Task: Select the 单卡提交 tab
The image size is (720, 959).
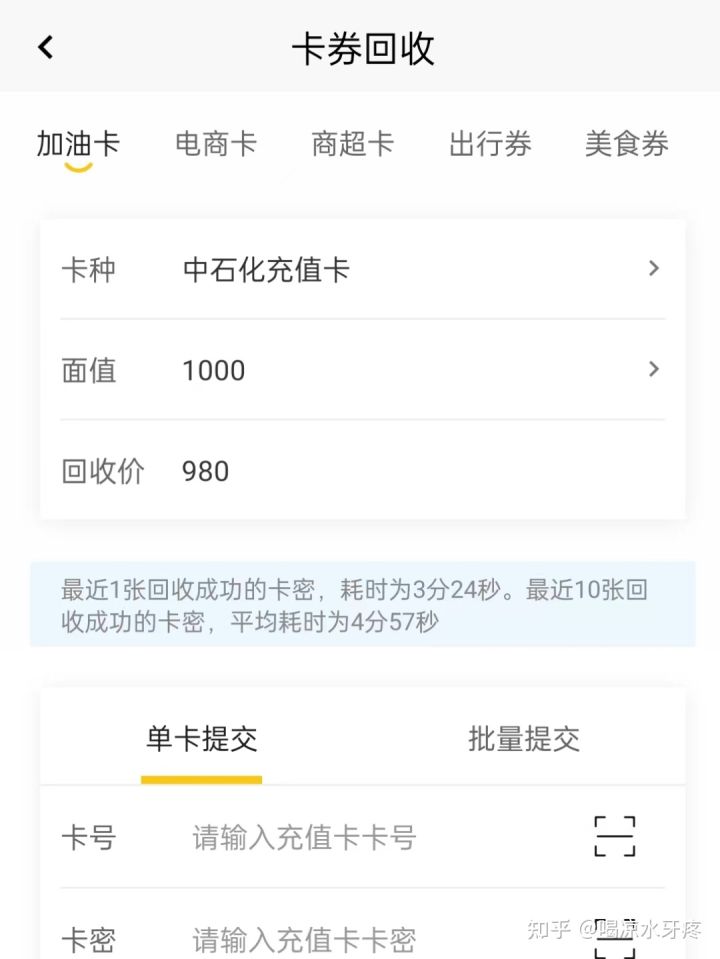Action: [x=202, y=737]
